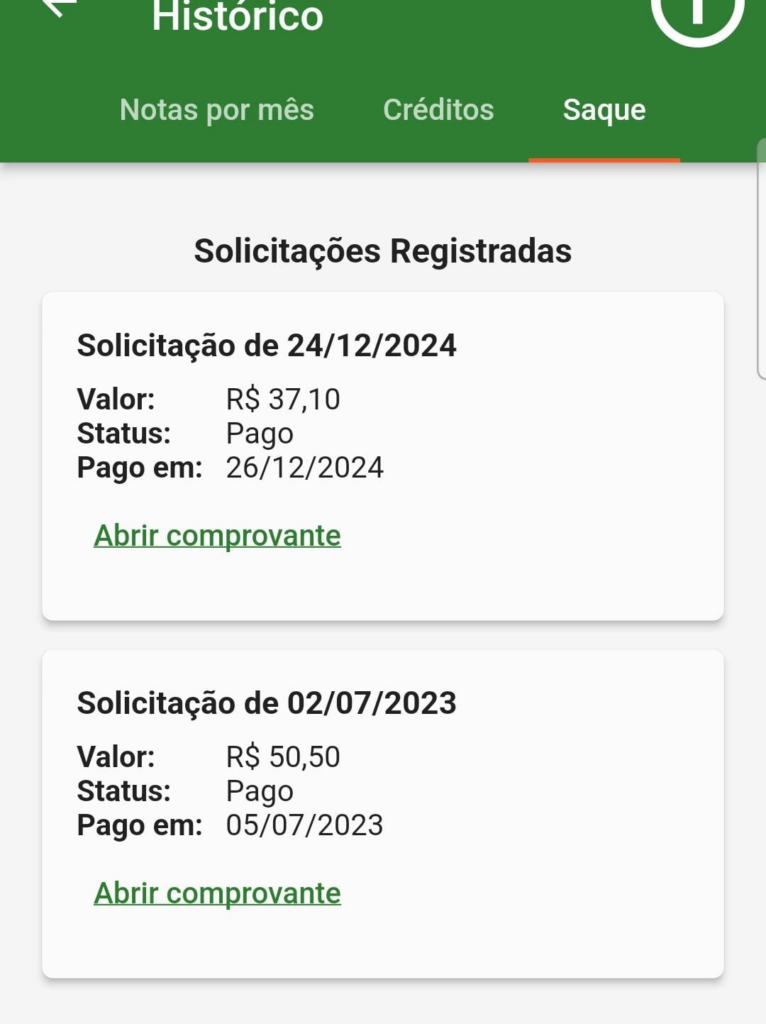Select the Saque tab

tap(604, 110)
